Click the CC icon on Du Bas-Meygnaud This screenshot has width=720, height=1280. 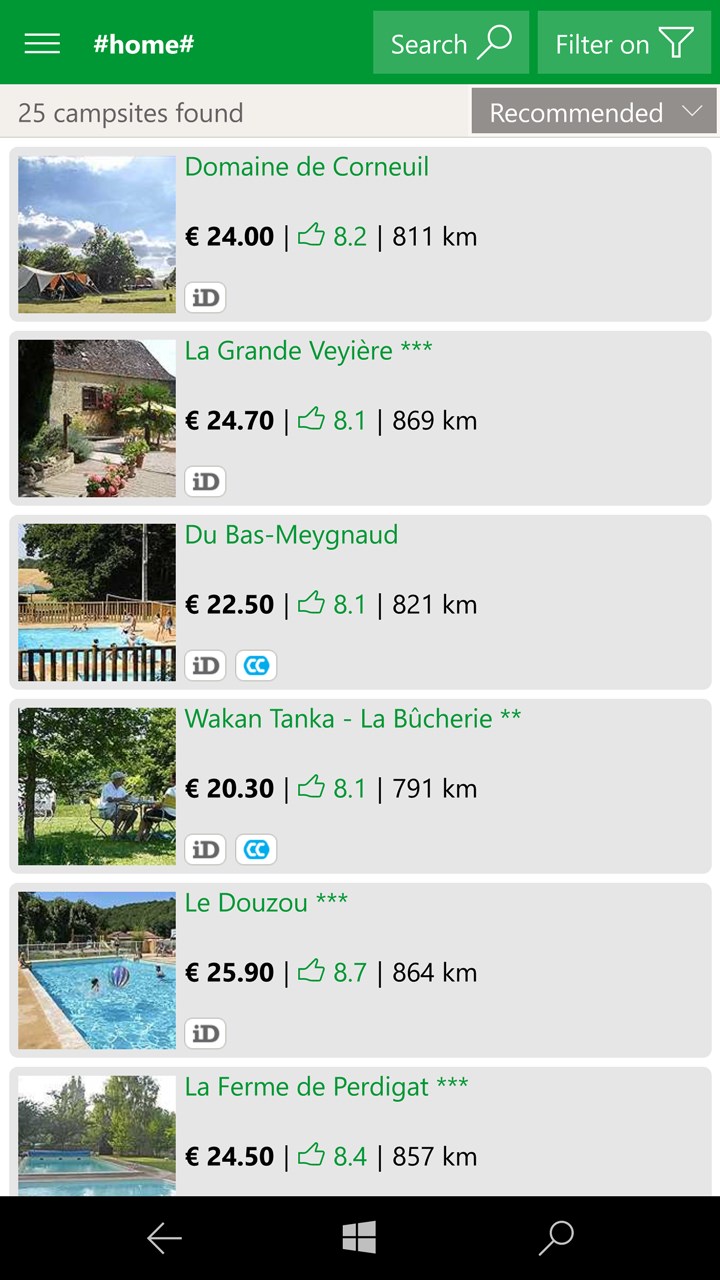click(x=256, y=665)
